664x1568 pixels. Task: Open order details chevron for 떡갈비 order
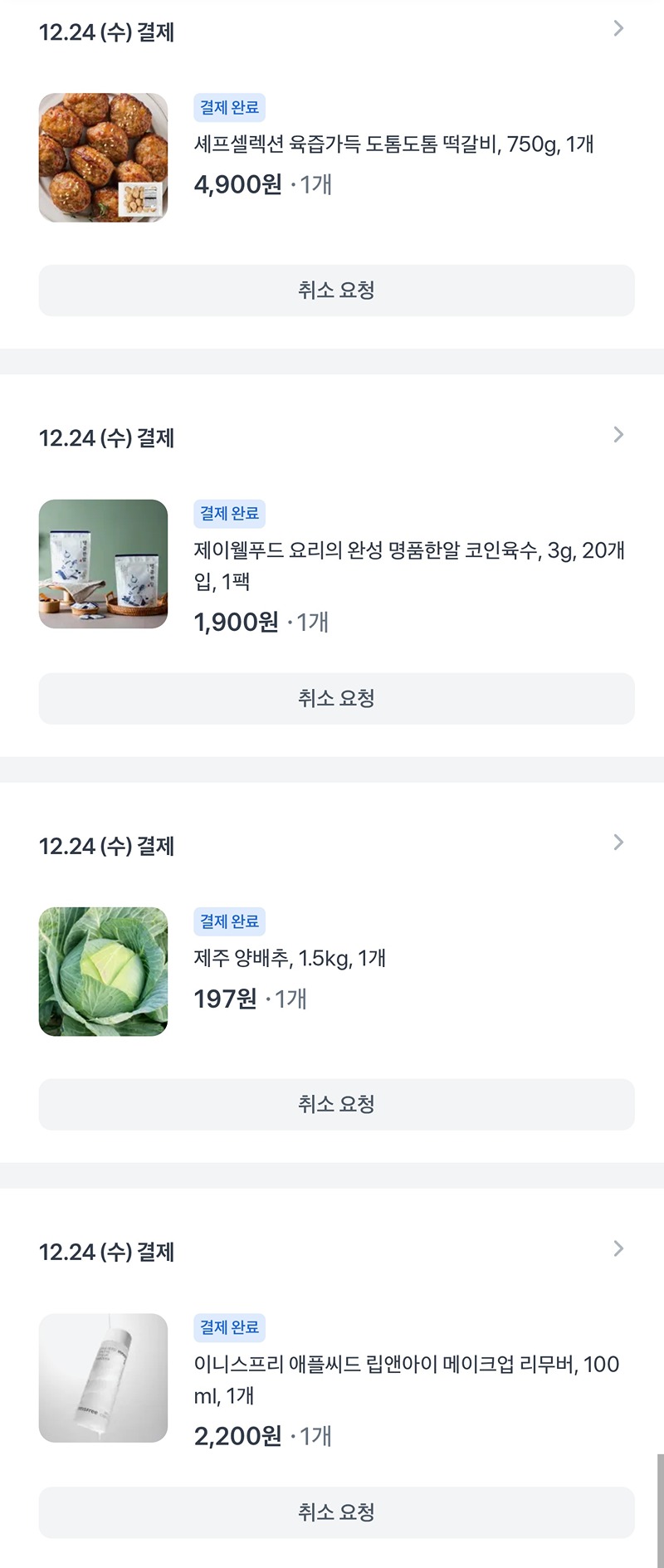tap(618, 29)
